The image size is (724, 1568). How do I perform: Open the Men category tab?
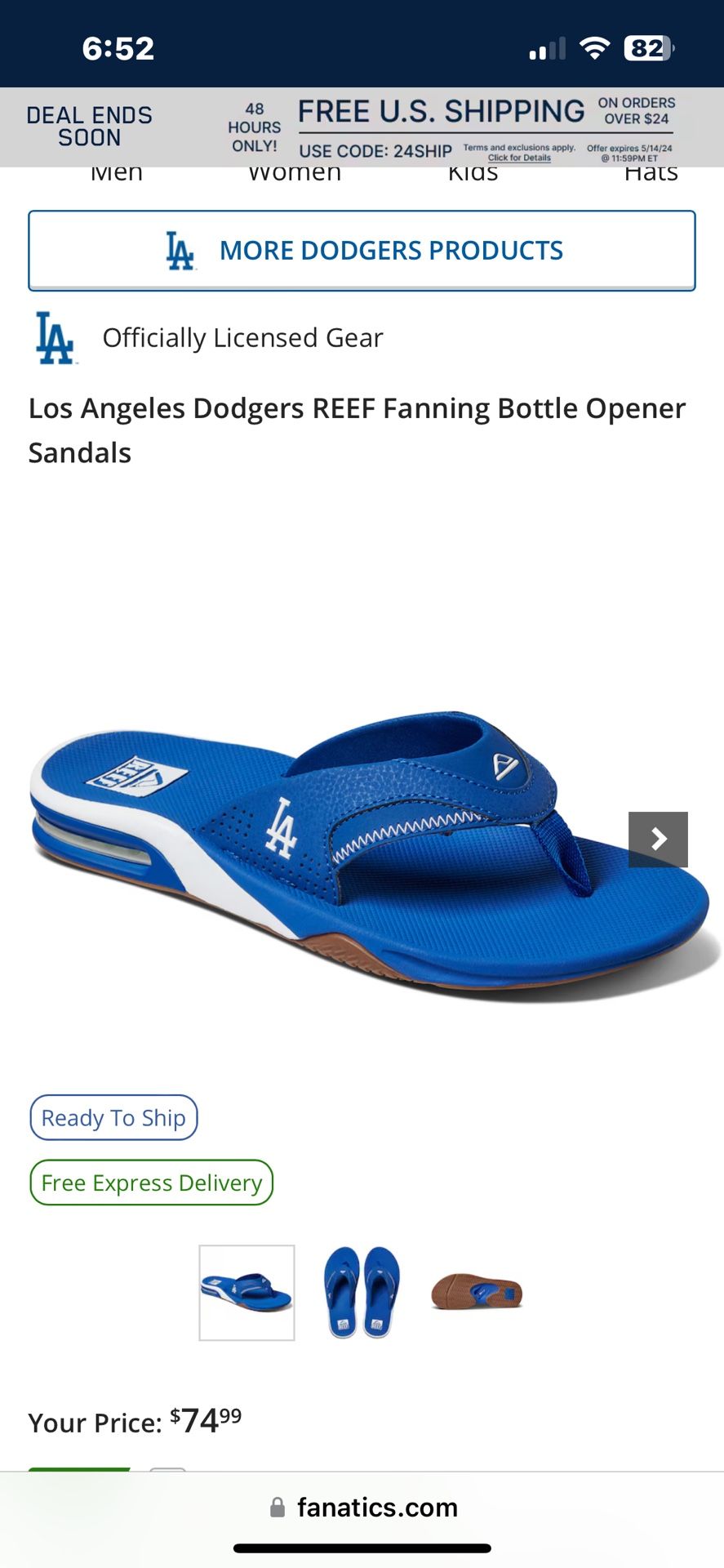(x=117, y=175)
